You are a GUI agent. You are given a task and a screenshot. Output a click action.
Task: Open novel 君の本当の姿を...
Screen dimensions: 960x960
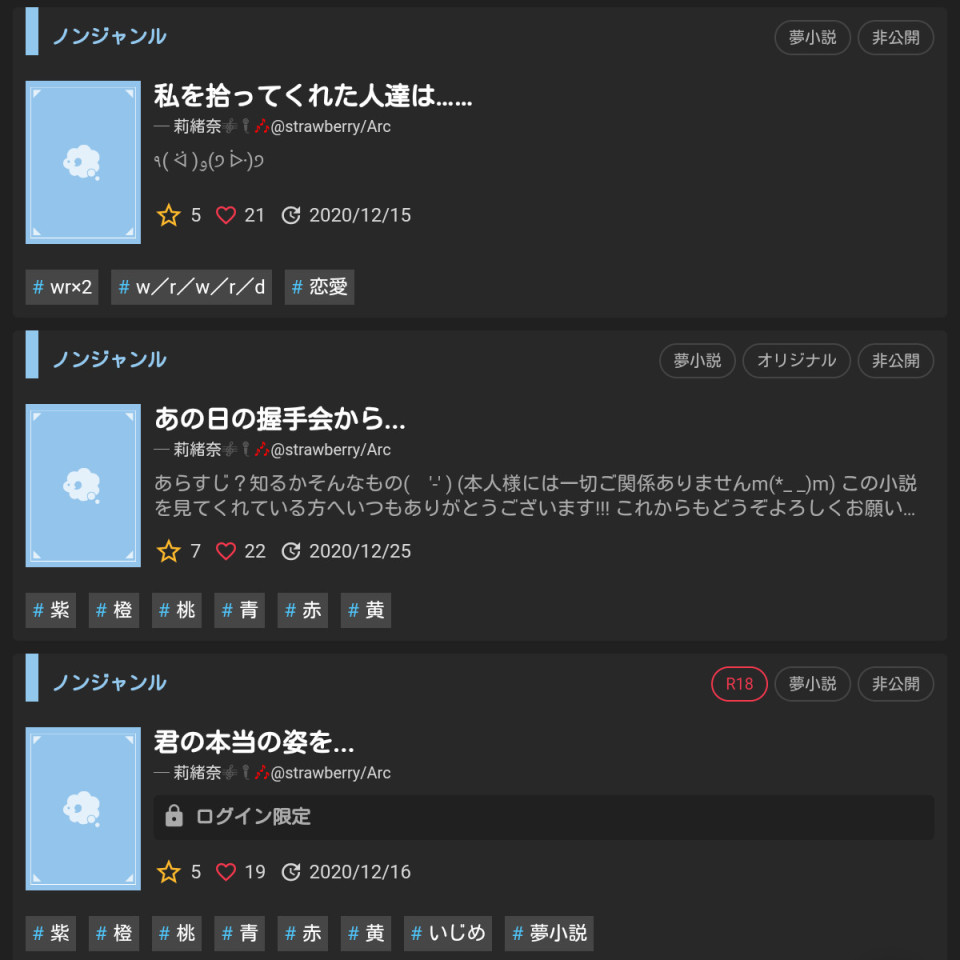coord(254,742)
